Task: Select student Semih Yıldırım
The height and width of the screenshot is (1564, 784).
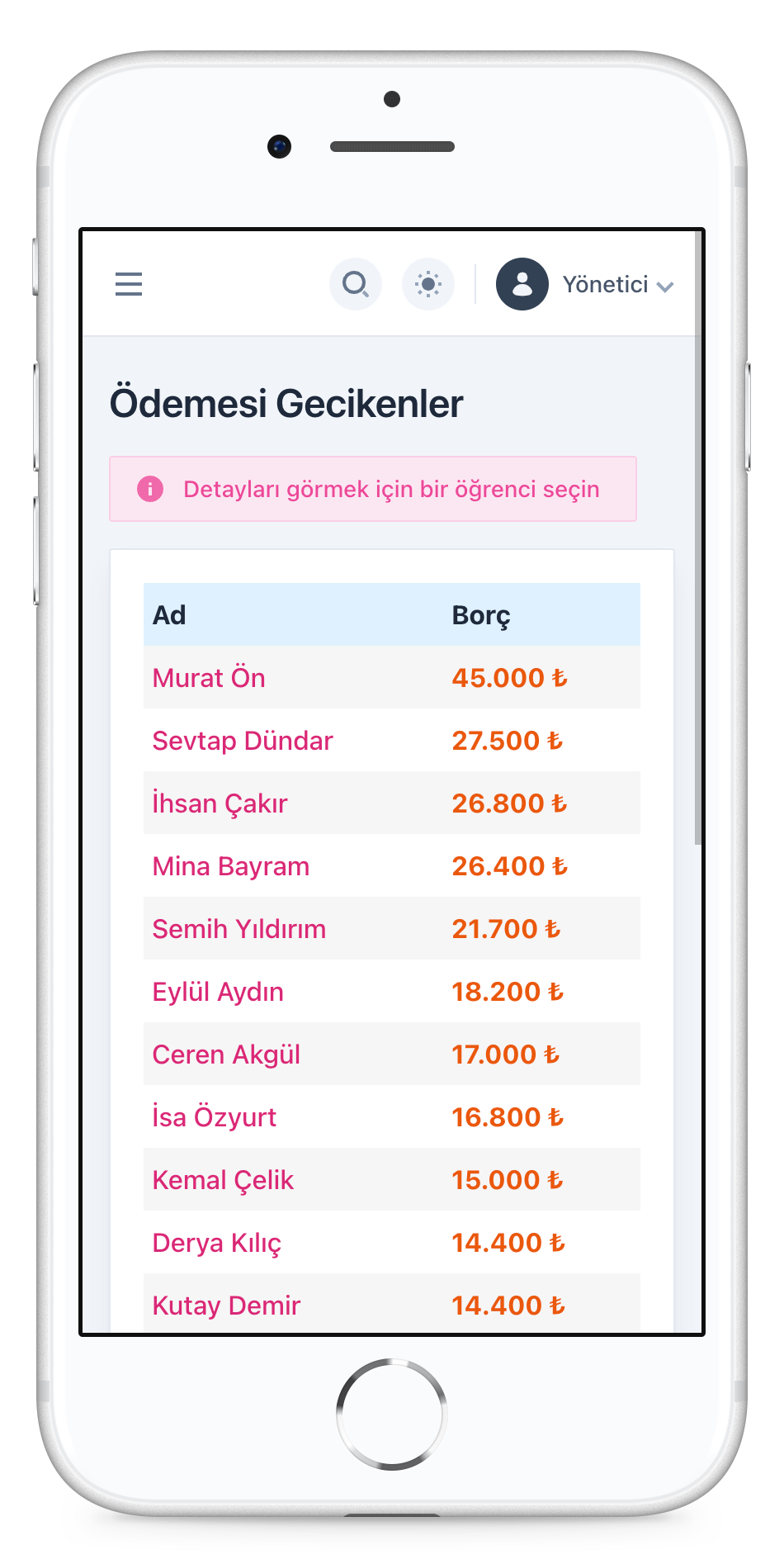Action: 239,929
